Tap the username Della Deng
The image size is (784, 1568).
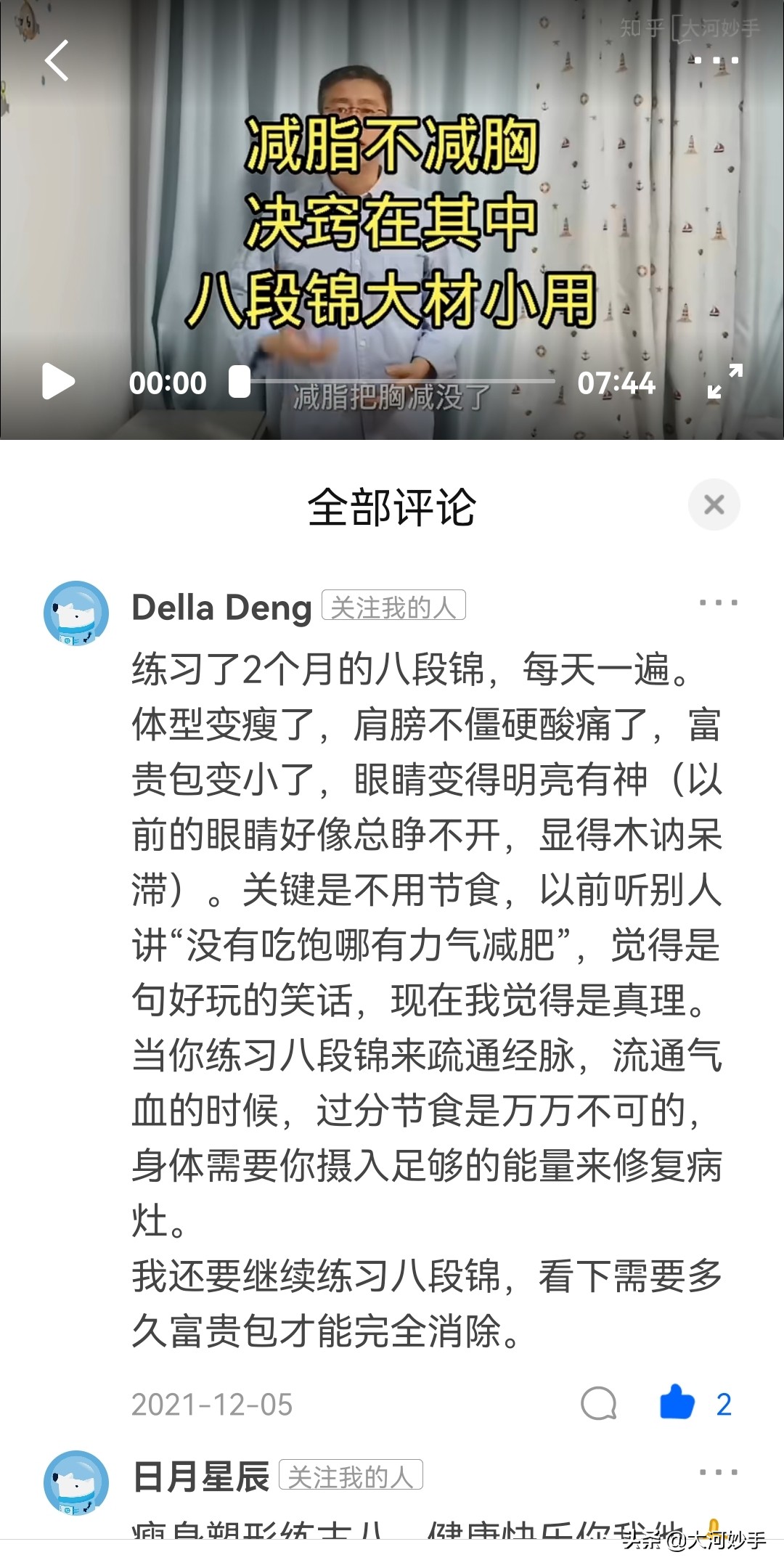(x=221, y=608)
